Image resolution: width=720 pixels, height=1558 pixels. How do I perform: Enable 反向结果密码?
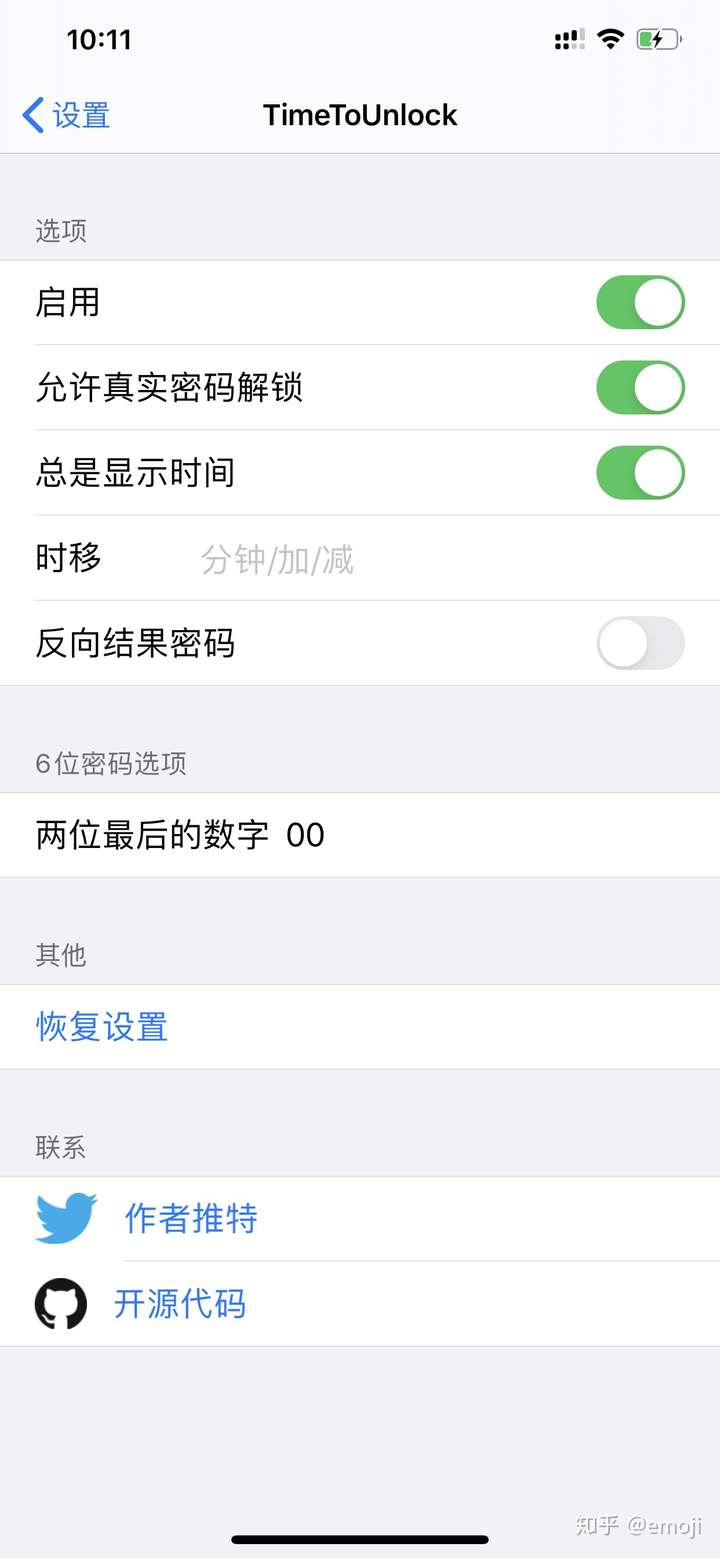[x=640, y=643]
